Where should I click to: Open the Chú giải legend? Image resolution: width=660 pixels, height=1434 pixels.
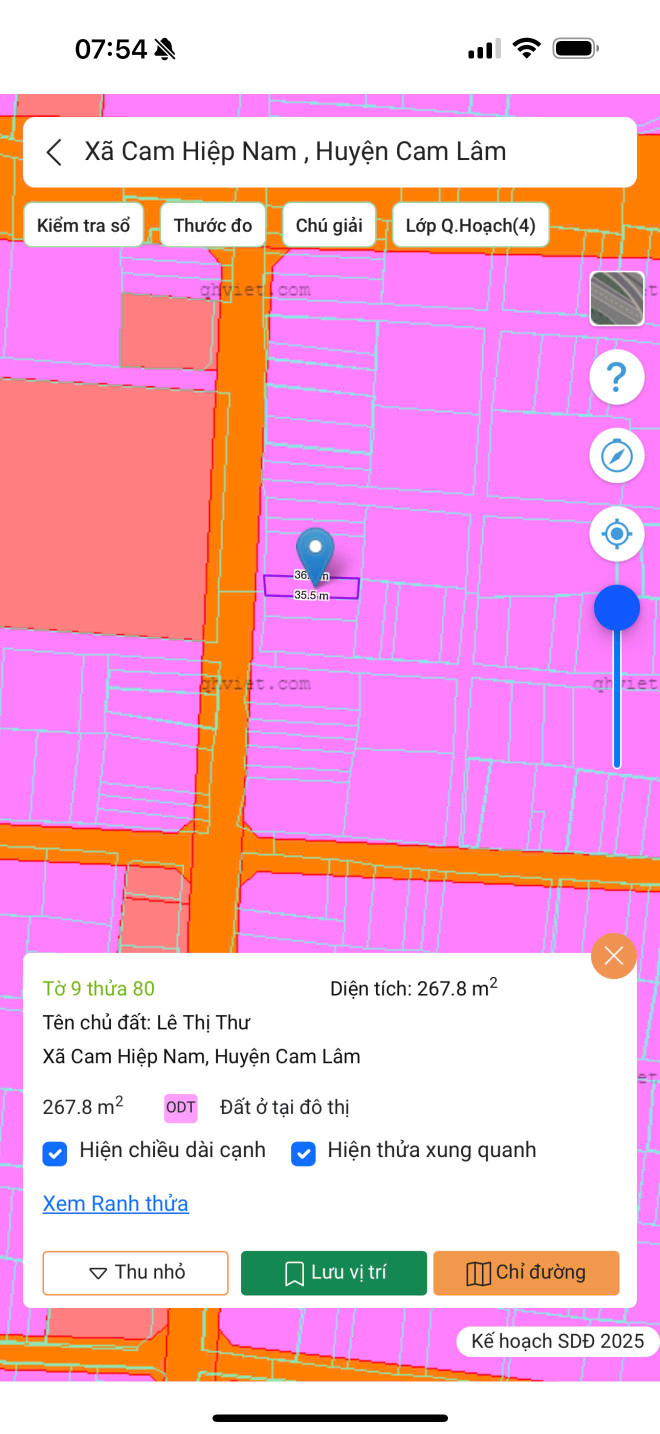tap(329, 225)
